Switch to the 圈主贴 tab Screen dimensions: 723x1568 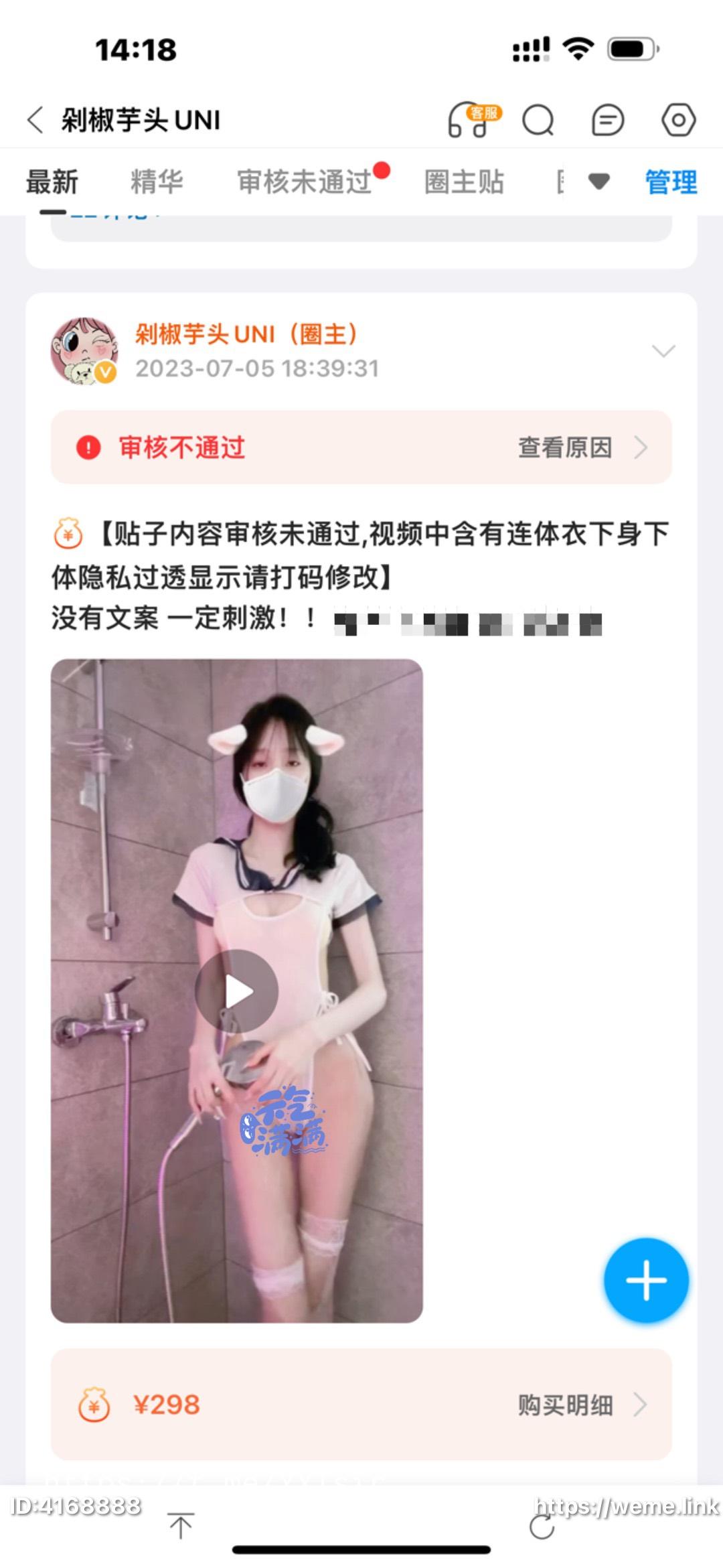pyautogui.click(x=464, y=182)
